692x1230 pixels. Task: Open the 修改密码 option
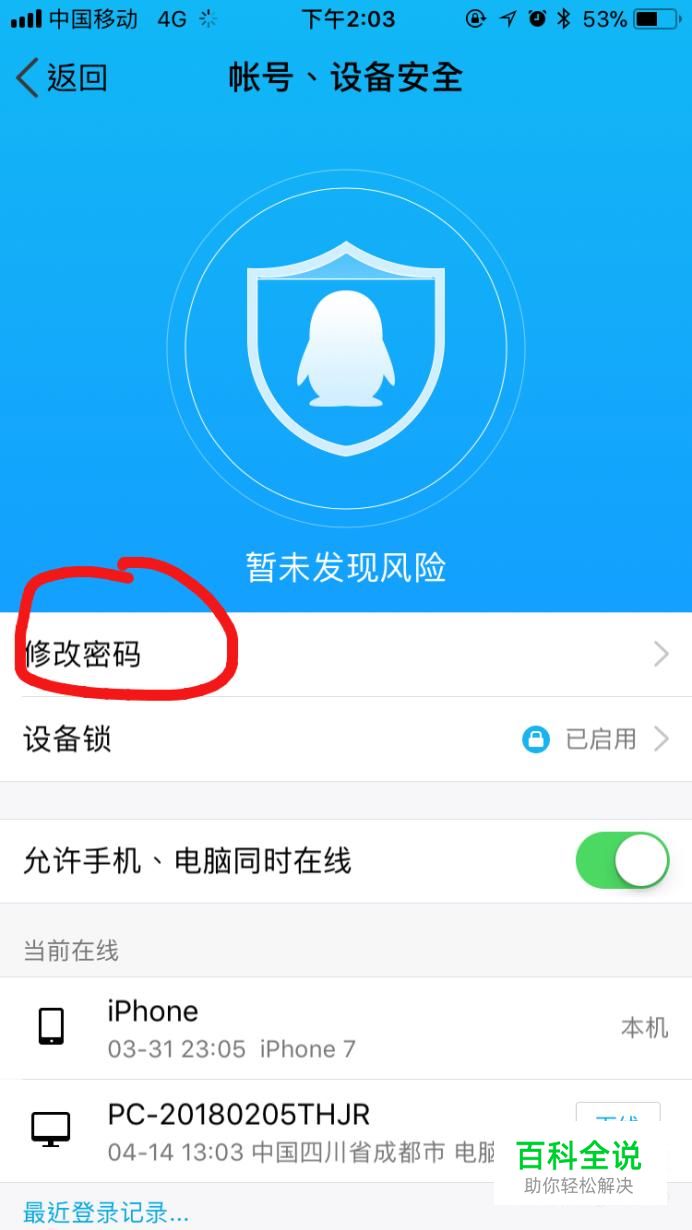[x=345, y=655]
